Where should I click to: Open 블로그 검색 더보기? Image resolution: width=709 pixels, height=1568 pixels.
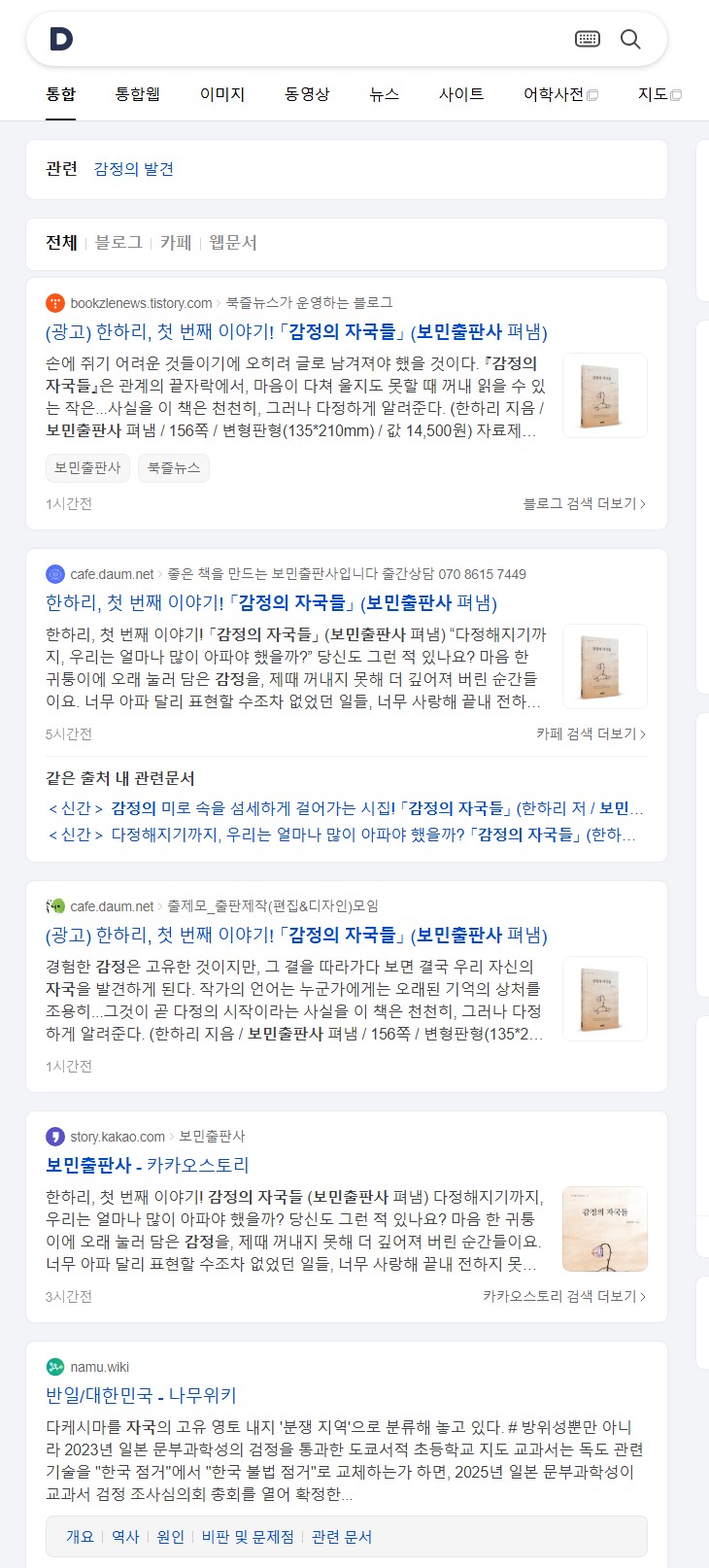point(584,503)
